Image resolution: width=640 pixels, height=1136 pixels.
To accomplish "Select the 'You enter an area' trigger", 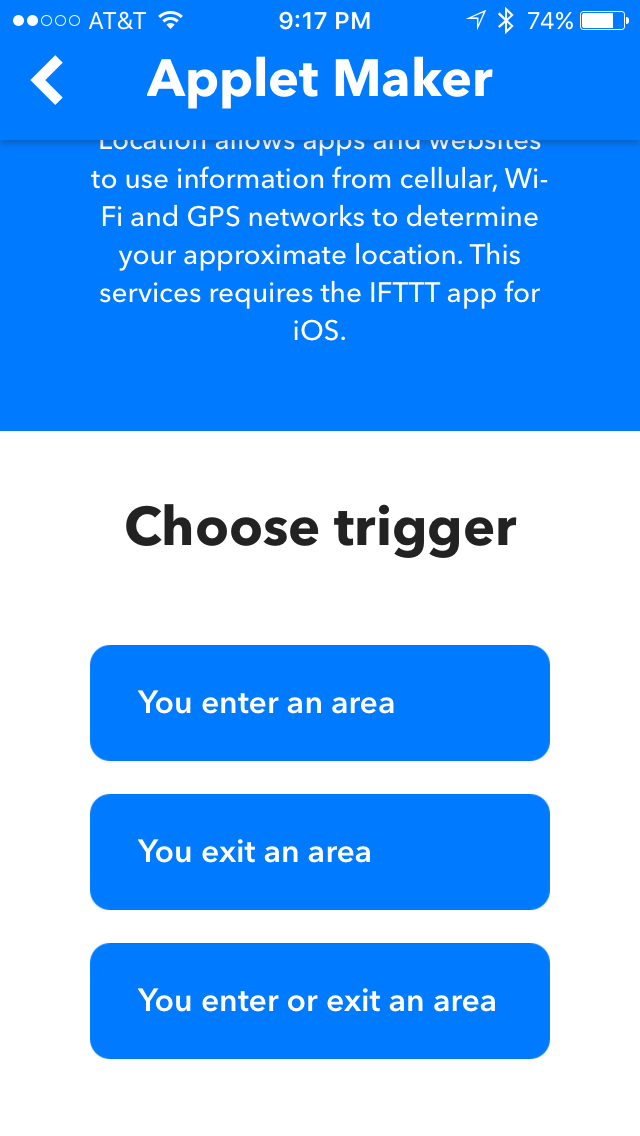I will [320, 703].
